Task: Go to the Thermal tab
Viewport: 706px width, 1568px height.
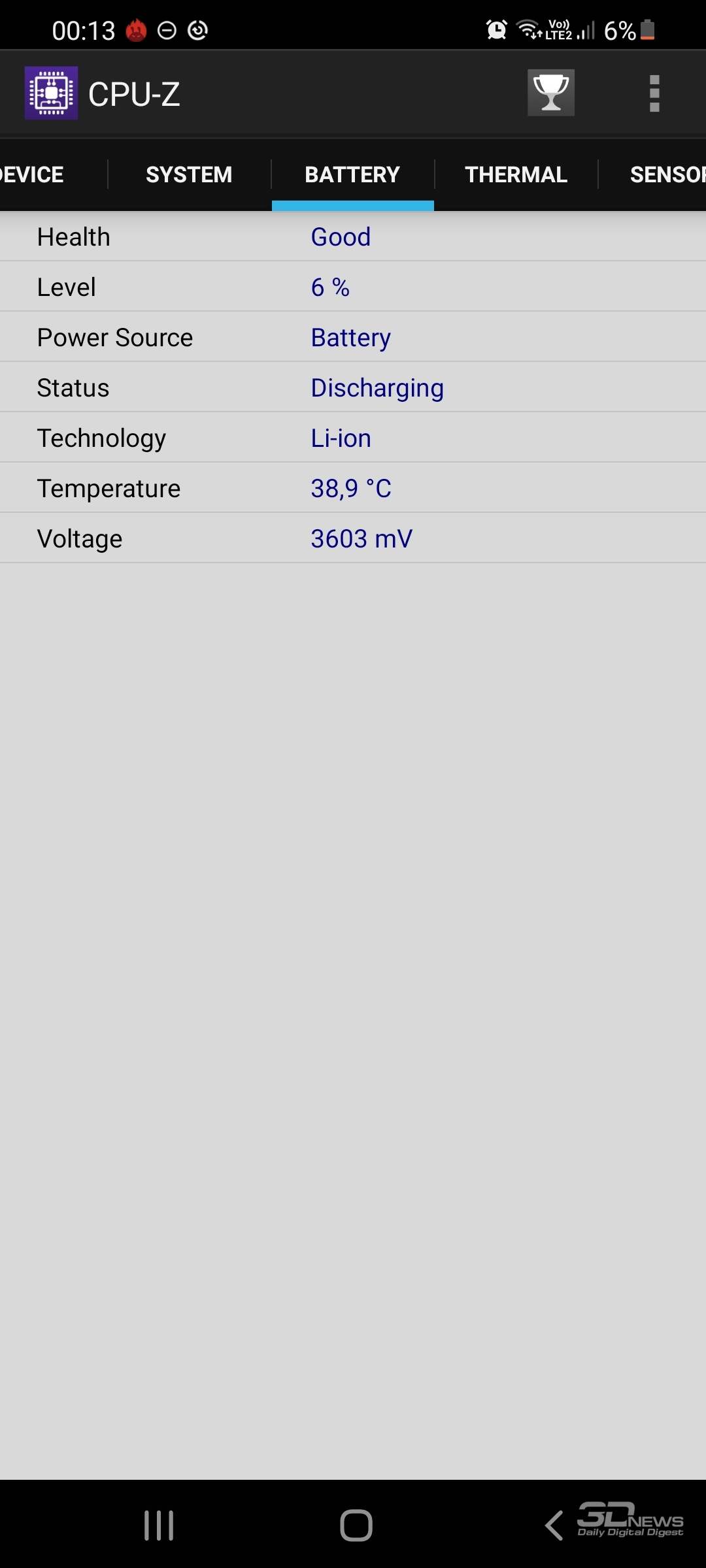Action: point(516,174)
